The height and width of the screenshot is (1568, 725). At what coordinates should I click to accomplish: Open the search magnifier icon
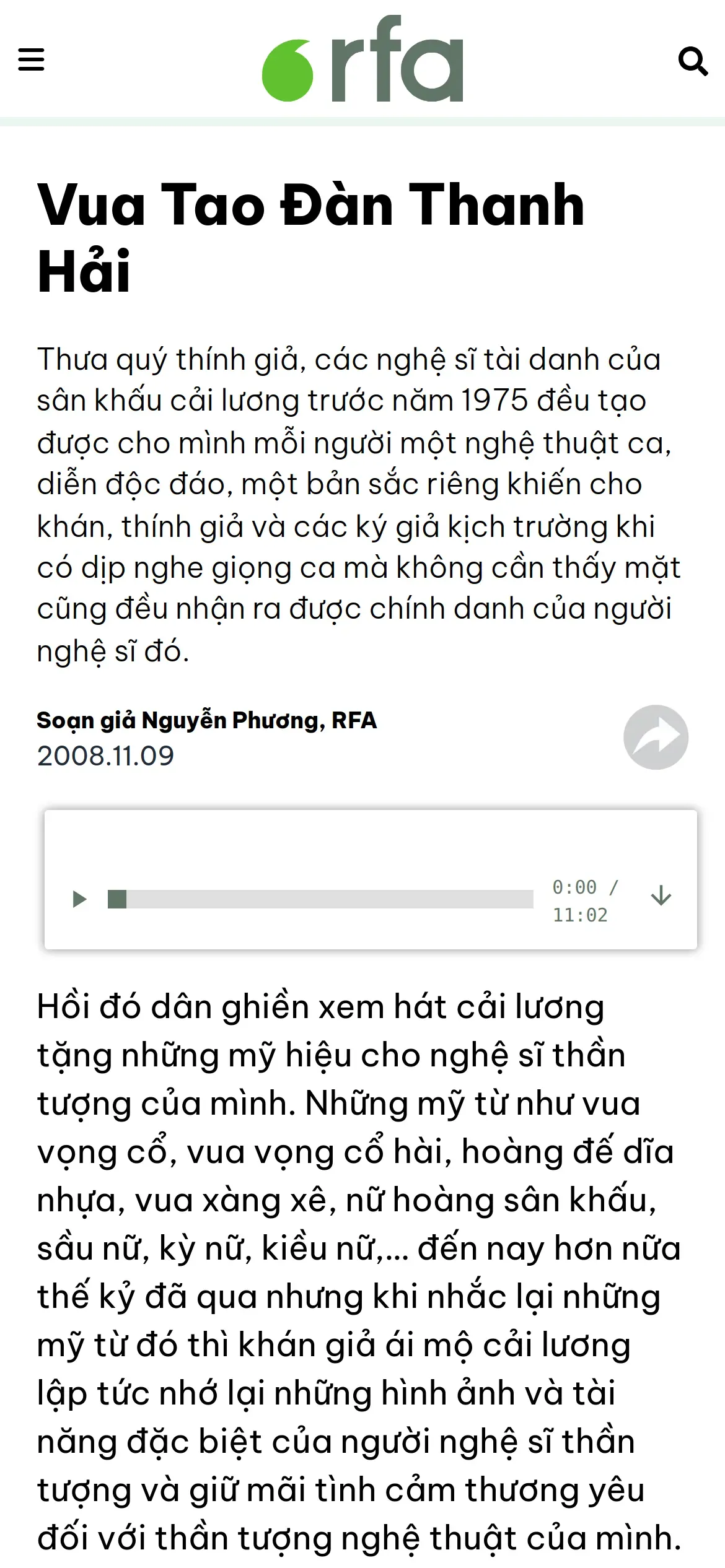pyautogui.click(x=693, y=61)
